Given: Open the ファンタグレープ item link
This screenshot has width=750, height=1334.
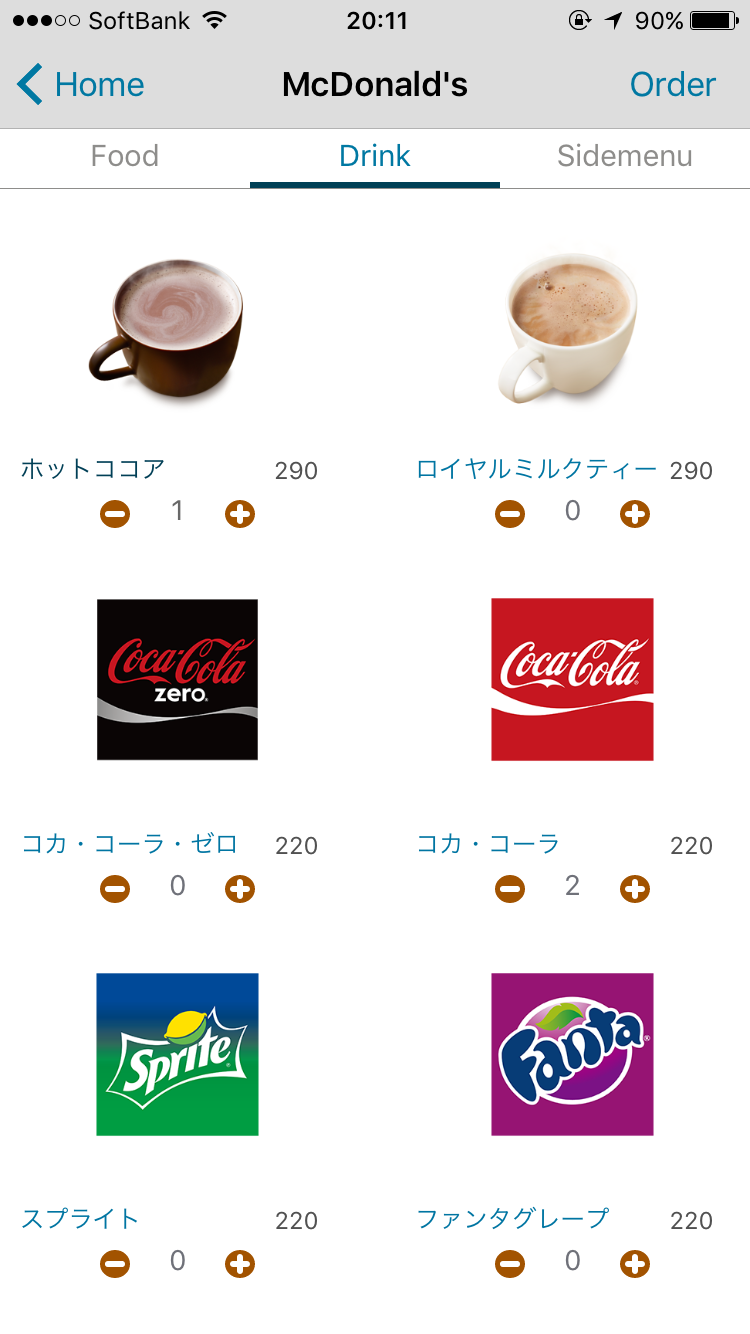Looking at the screenshot, I should click(x=513, y=1218).
